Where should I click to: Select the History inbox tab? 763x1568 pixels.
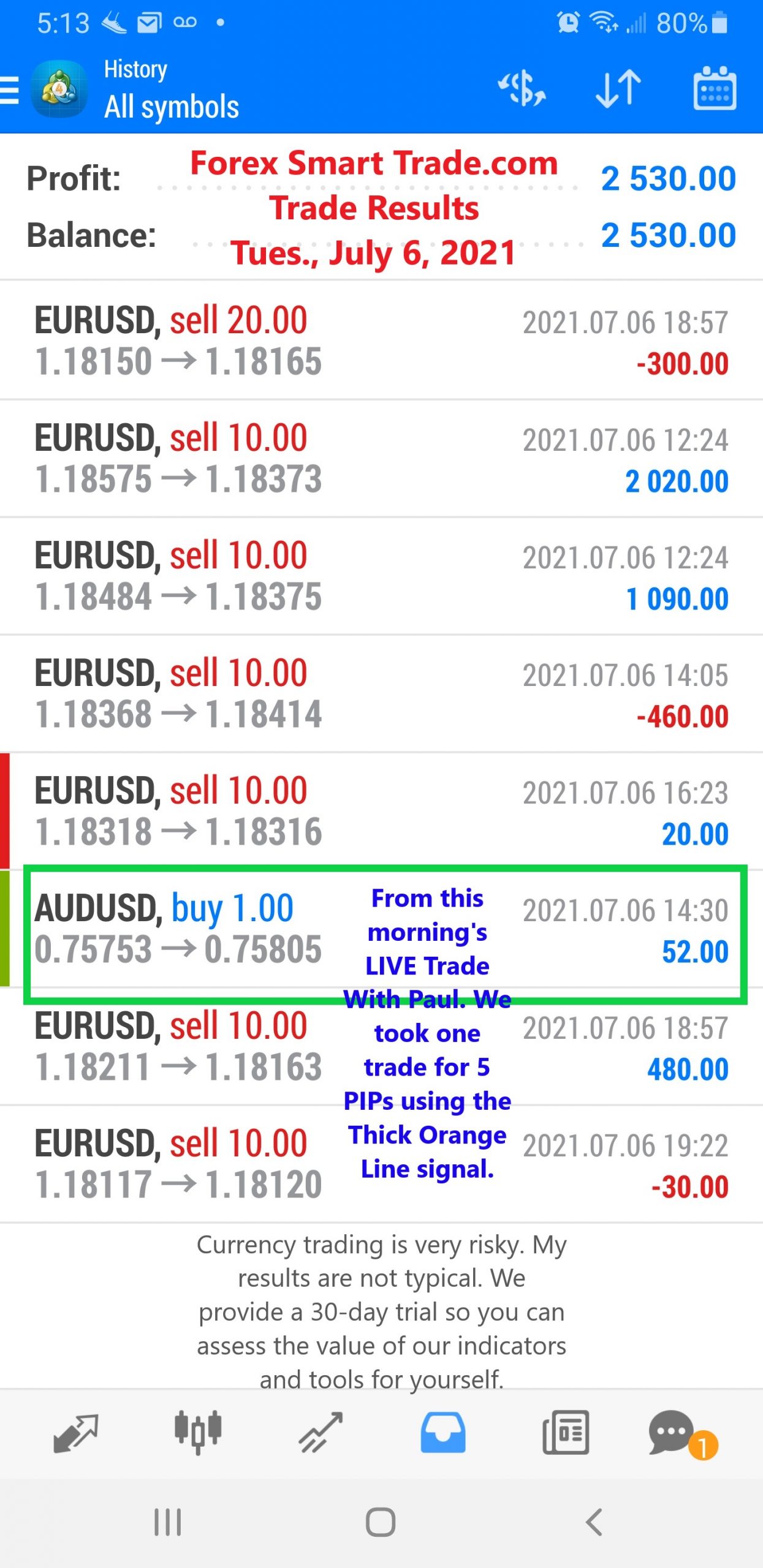[443, 1433]
